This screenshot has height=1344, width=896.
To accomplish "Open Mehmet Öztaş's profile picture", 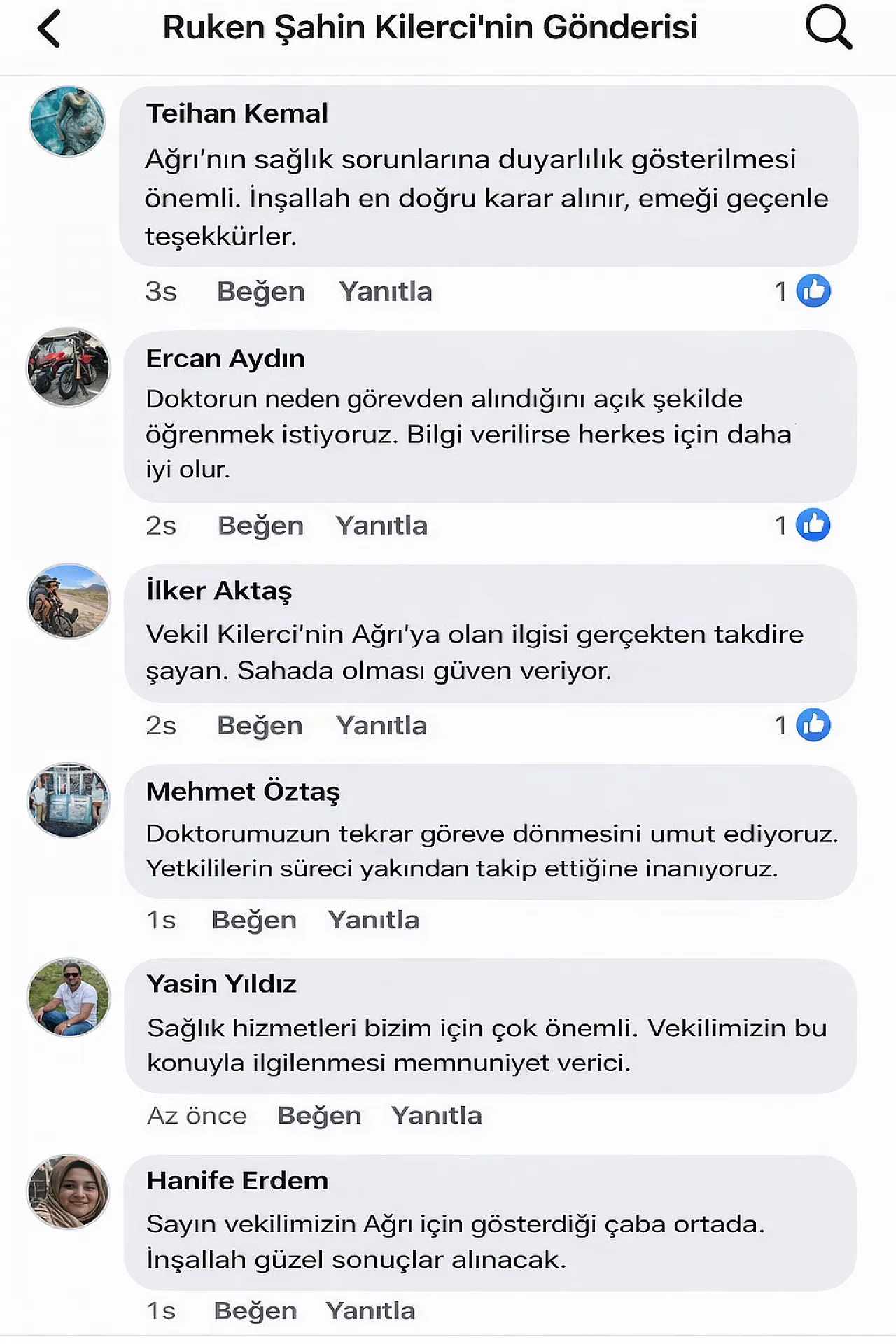I will pyautogui.click(x=68, y=800).
